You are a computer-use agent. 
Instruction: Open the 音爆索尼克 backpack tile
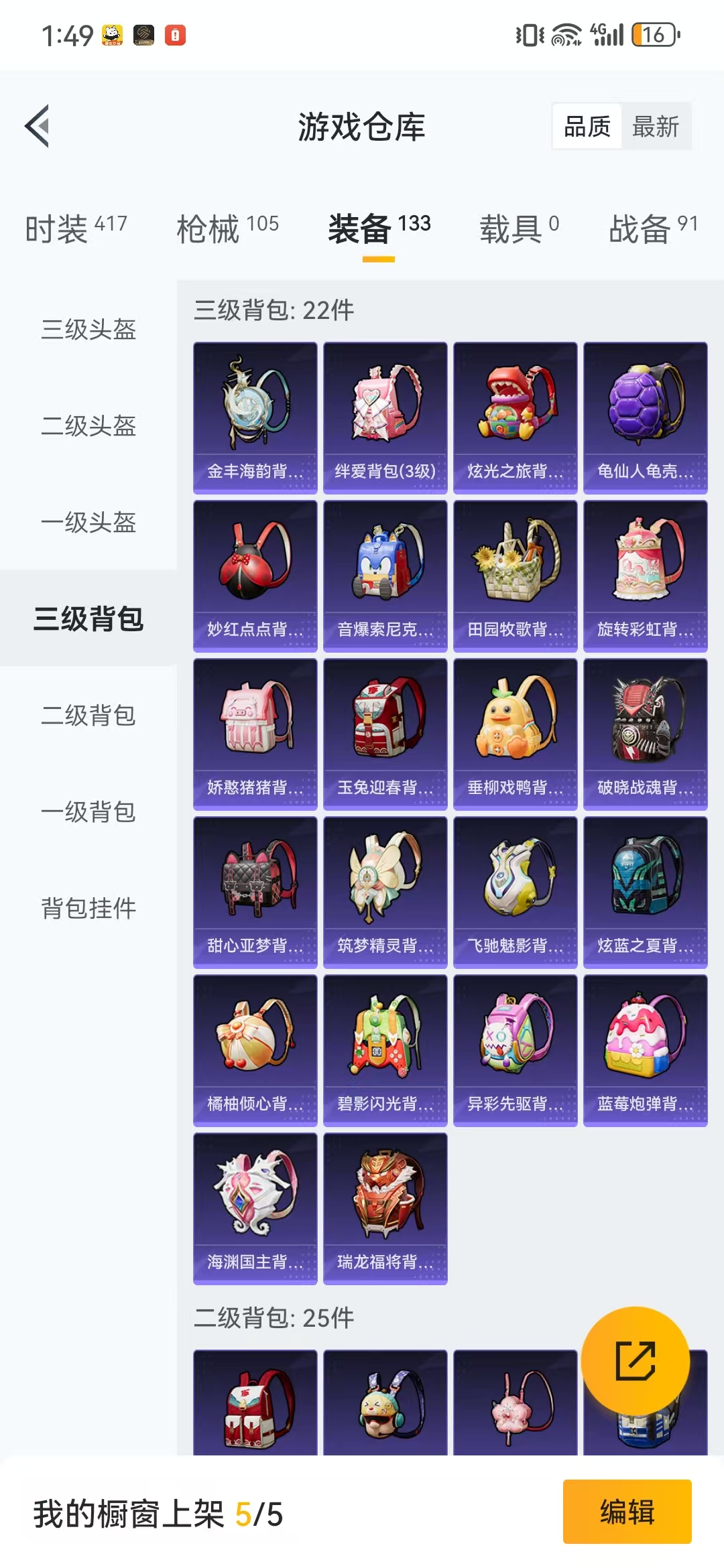point(385,576)
